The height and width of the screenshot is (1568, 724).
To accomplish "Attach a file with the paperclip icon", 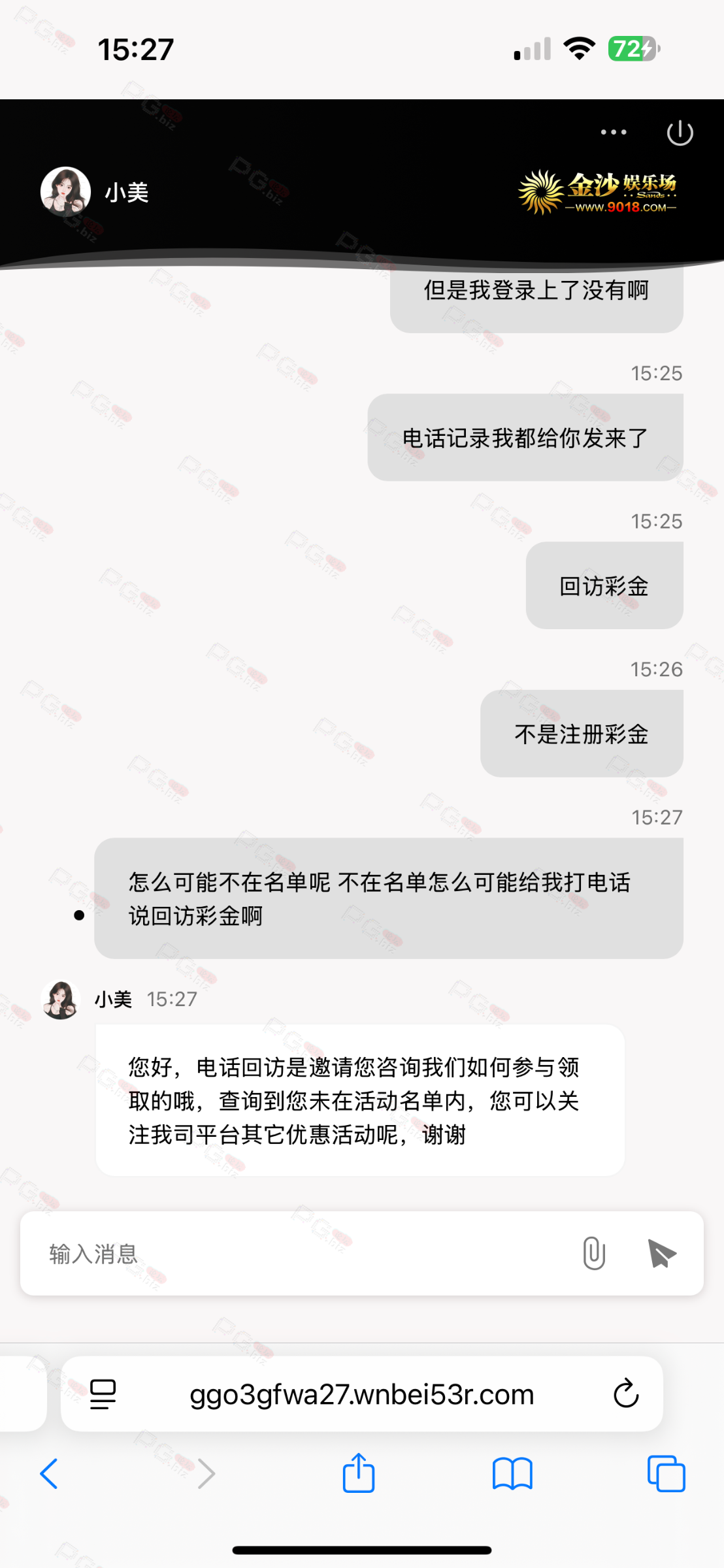I will tap(593, 1253).
